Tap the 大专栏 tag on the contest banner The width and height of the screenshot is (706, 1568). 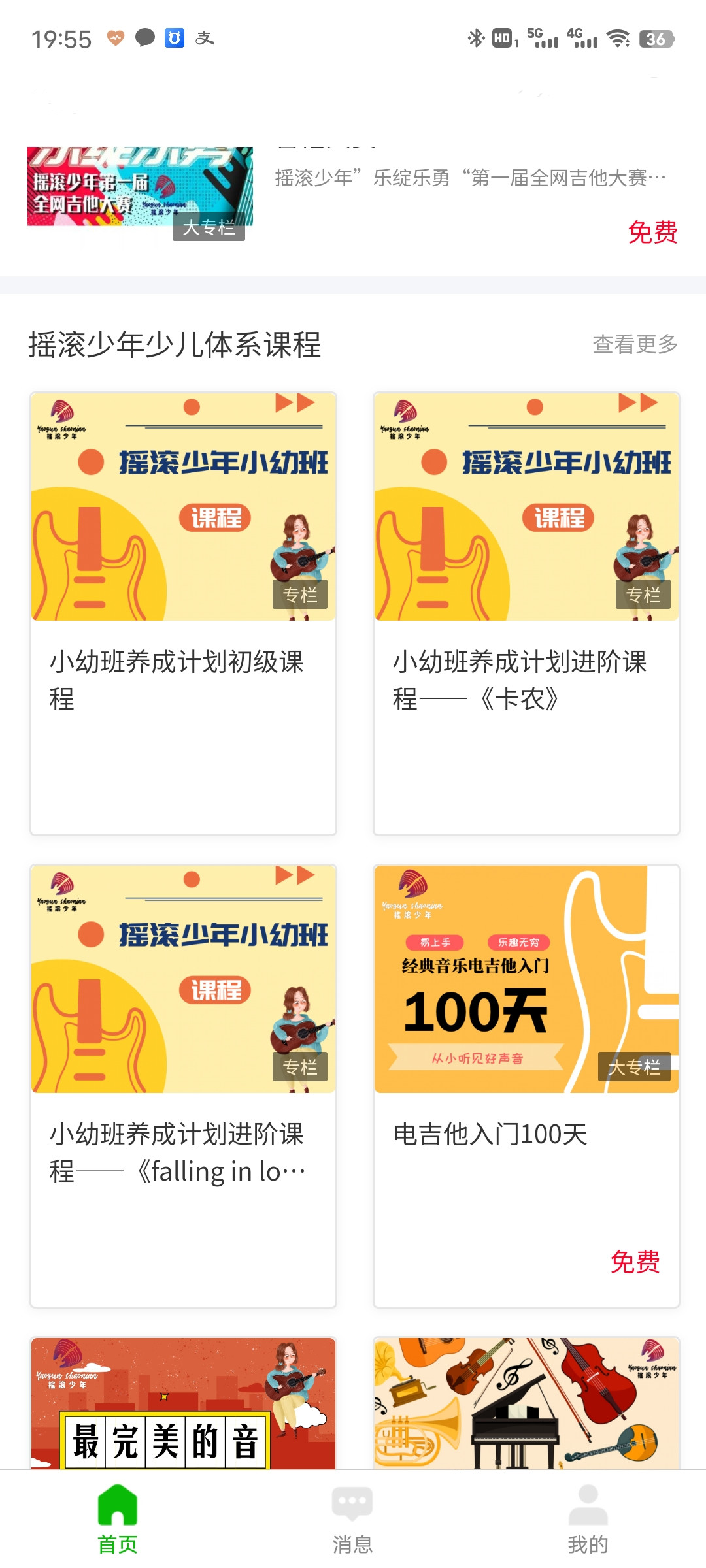210,230
